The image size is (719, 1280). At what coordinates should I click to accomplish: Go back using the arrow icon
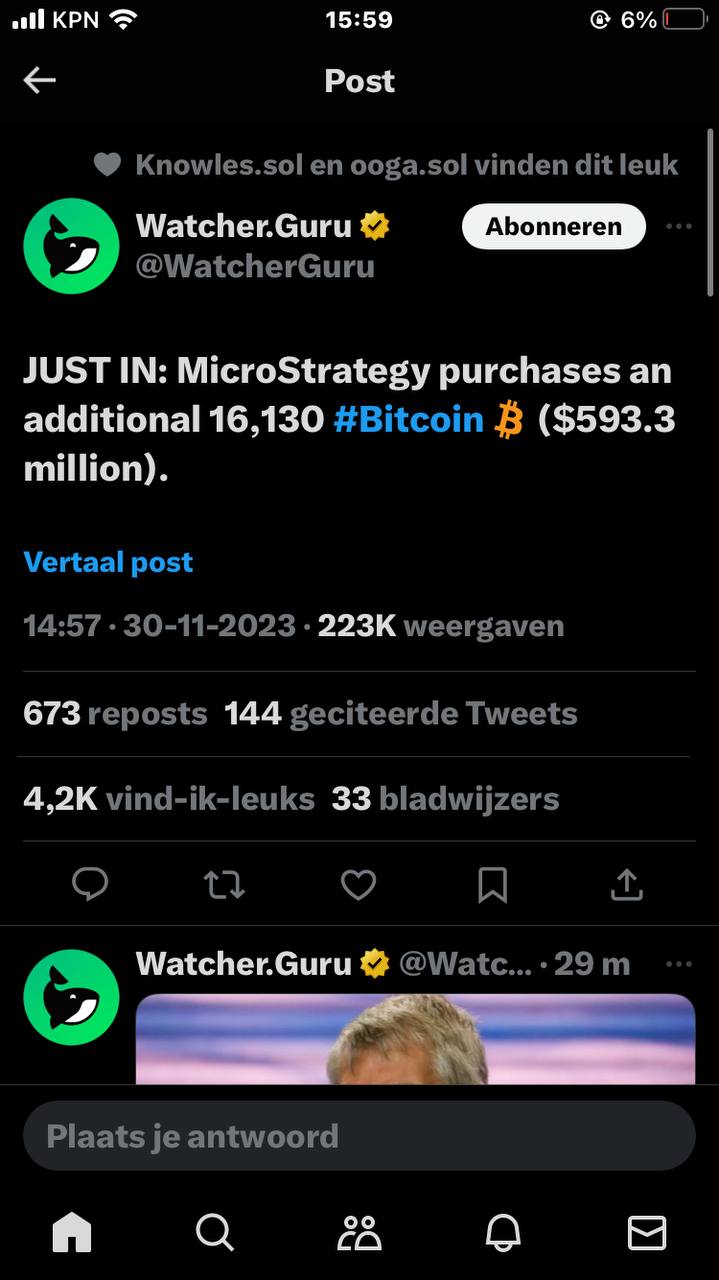click(40, 80)
